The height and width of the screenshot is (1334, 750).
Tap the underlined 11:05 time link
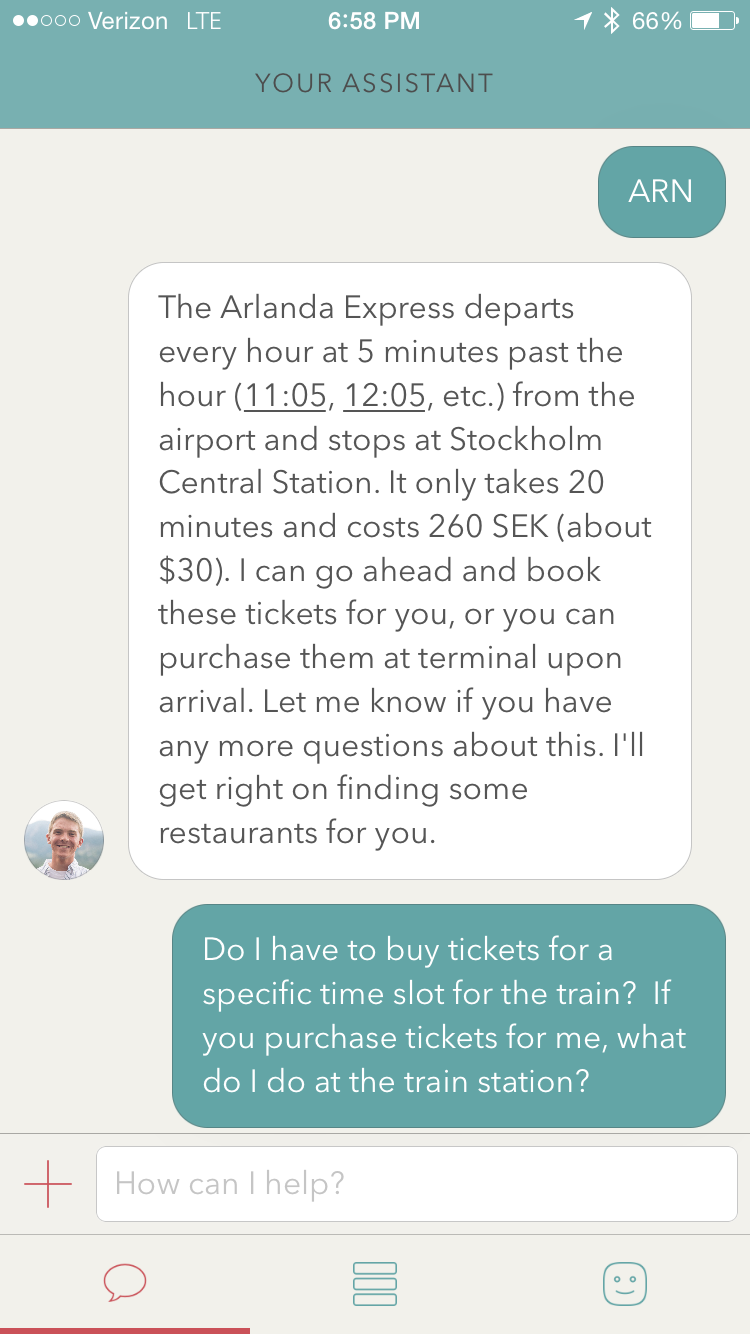click(x=285, y=396)
